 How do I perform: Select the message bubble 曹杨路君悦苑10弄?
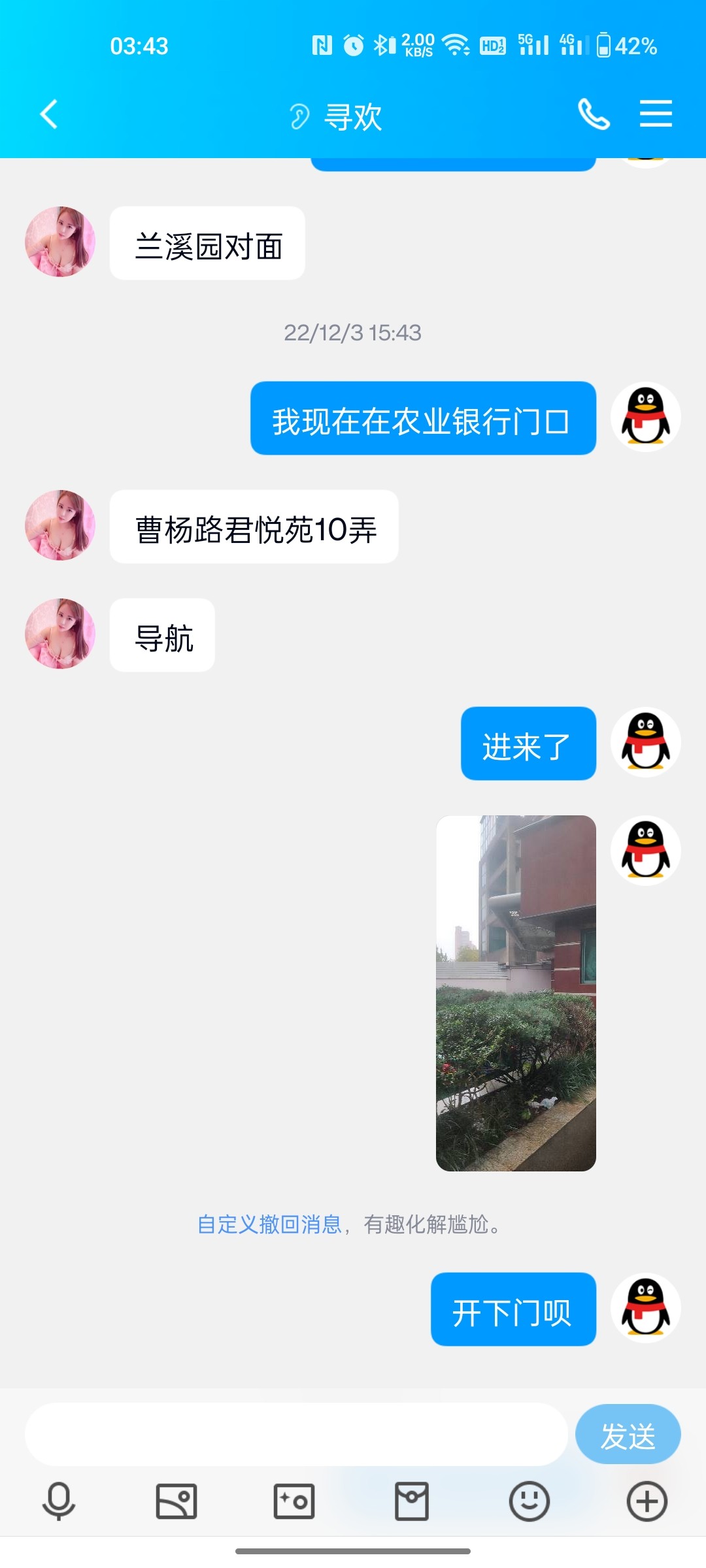254,524
